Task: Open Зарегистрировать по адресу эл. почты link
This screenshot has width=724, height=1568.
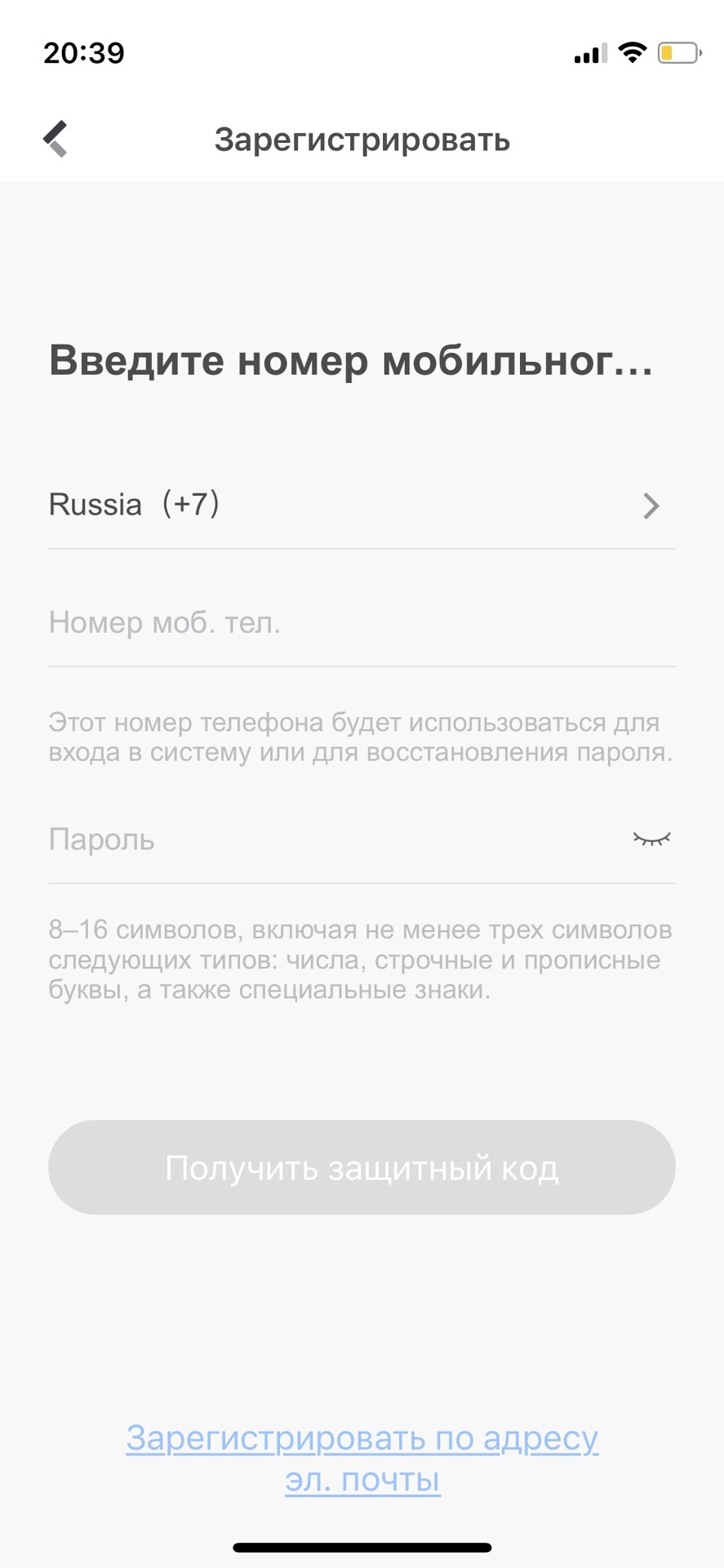Action: pos(362,1459)
